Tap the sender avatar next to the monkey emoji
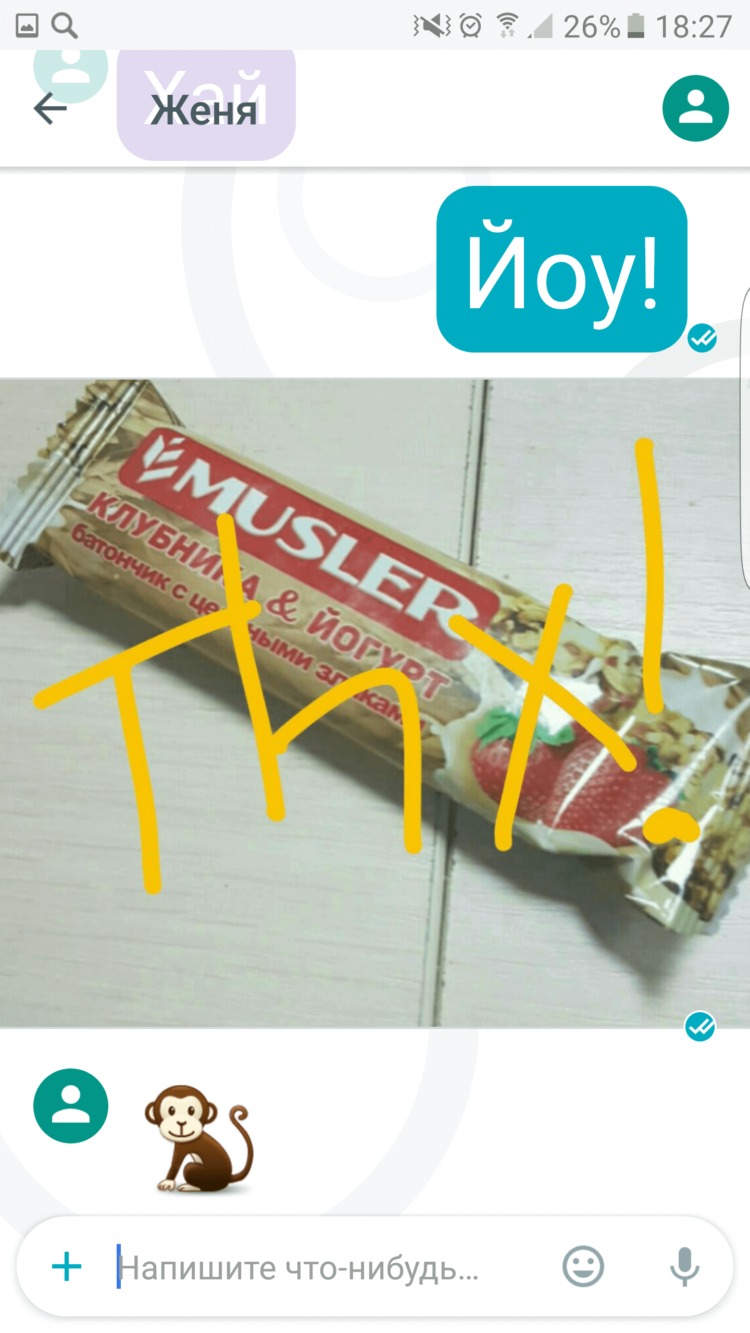This screenshot has height=1333, width=750. (70, 1105)
